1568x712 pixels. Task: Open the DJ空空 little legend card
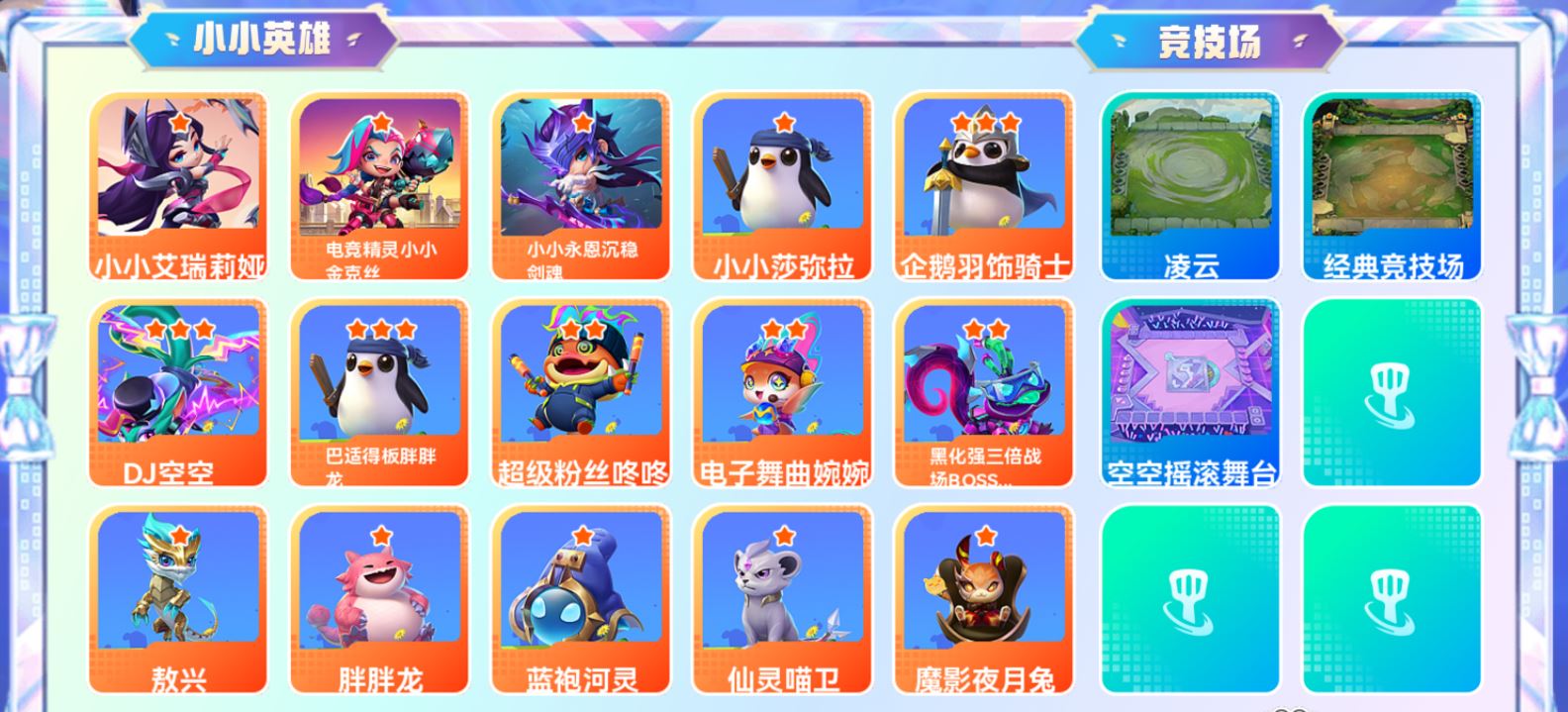tap(178, 393)
